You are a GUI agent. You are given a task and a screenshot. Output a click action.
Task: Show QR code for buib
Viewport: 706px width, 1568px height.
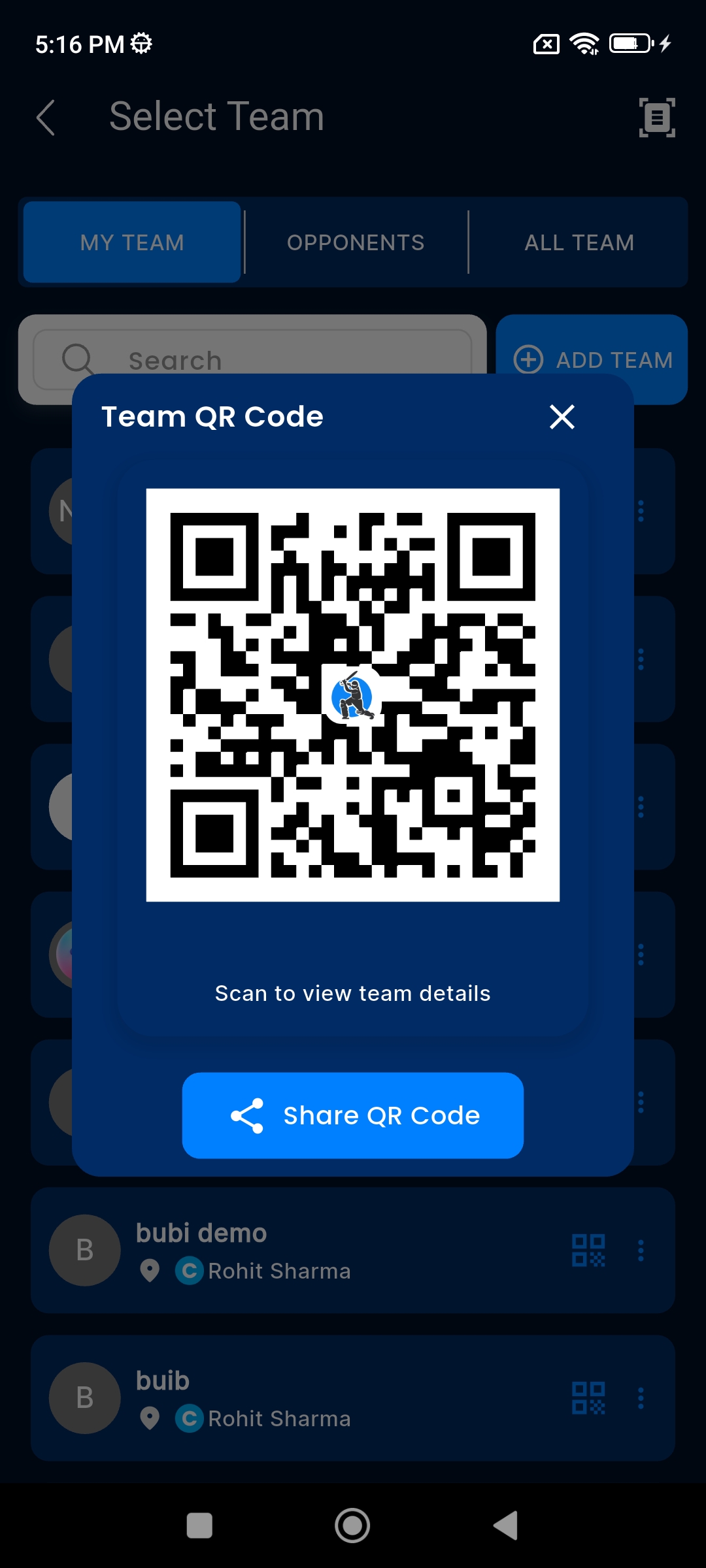pyautogui.click(x=588, y=1398)
